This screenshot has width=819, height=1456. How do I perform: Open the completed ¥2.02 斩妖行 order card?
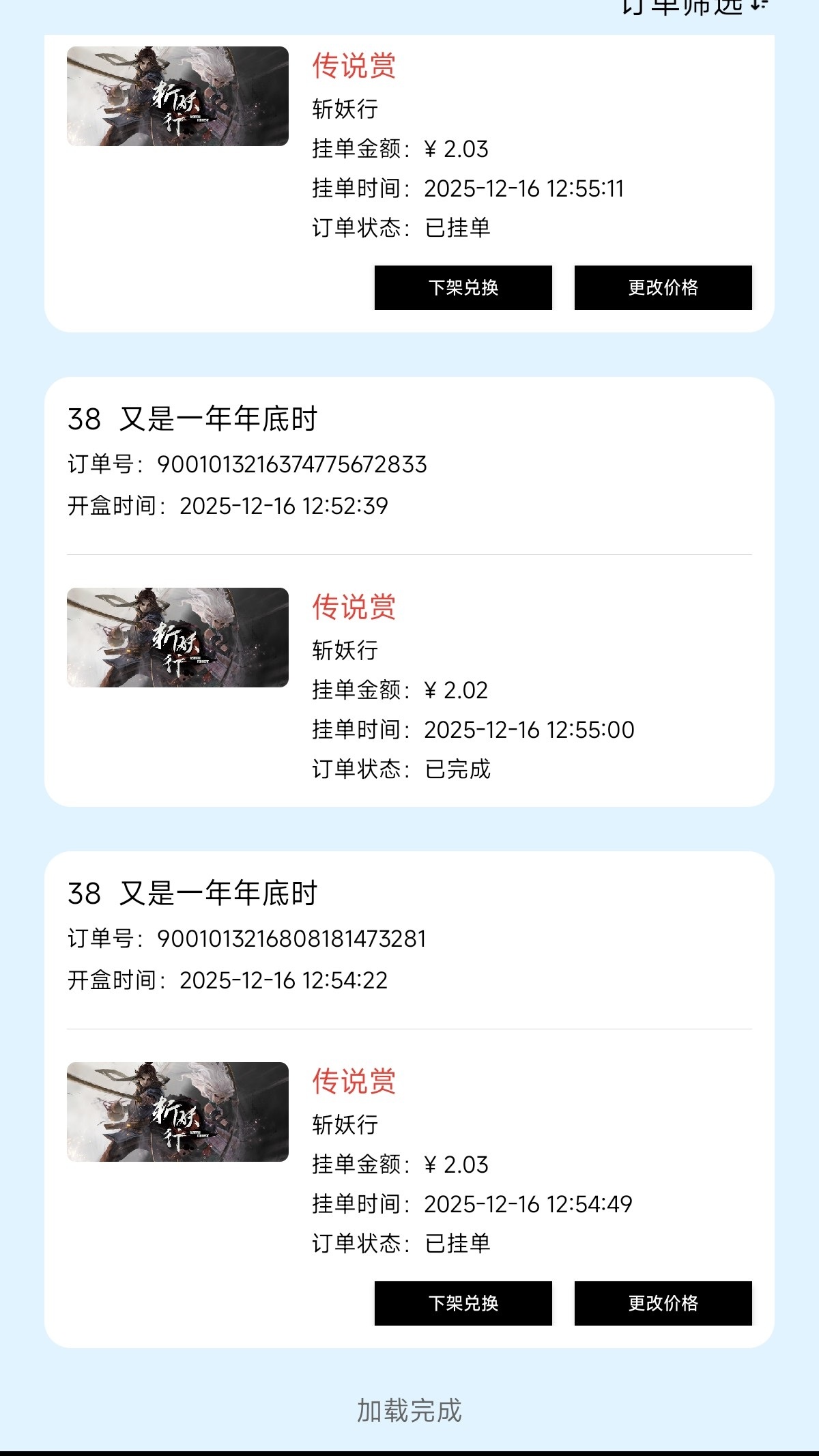(409, 683)
